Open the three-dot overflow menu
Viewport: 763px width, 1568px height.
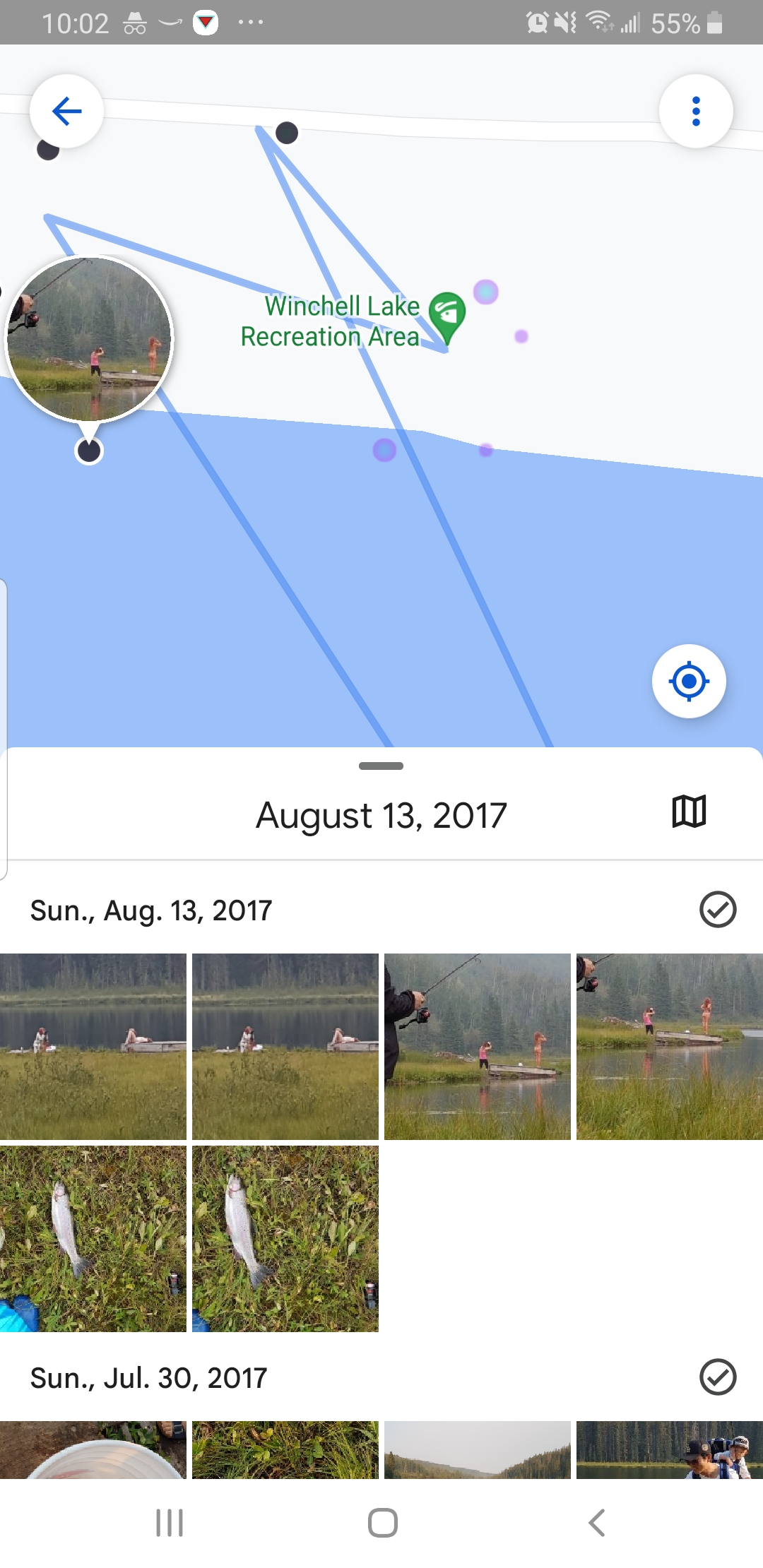696,111
